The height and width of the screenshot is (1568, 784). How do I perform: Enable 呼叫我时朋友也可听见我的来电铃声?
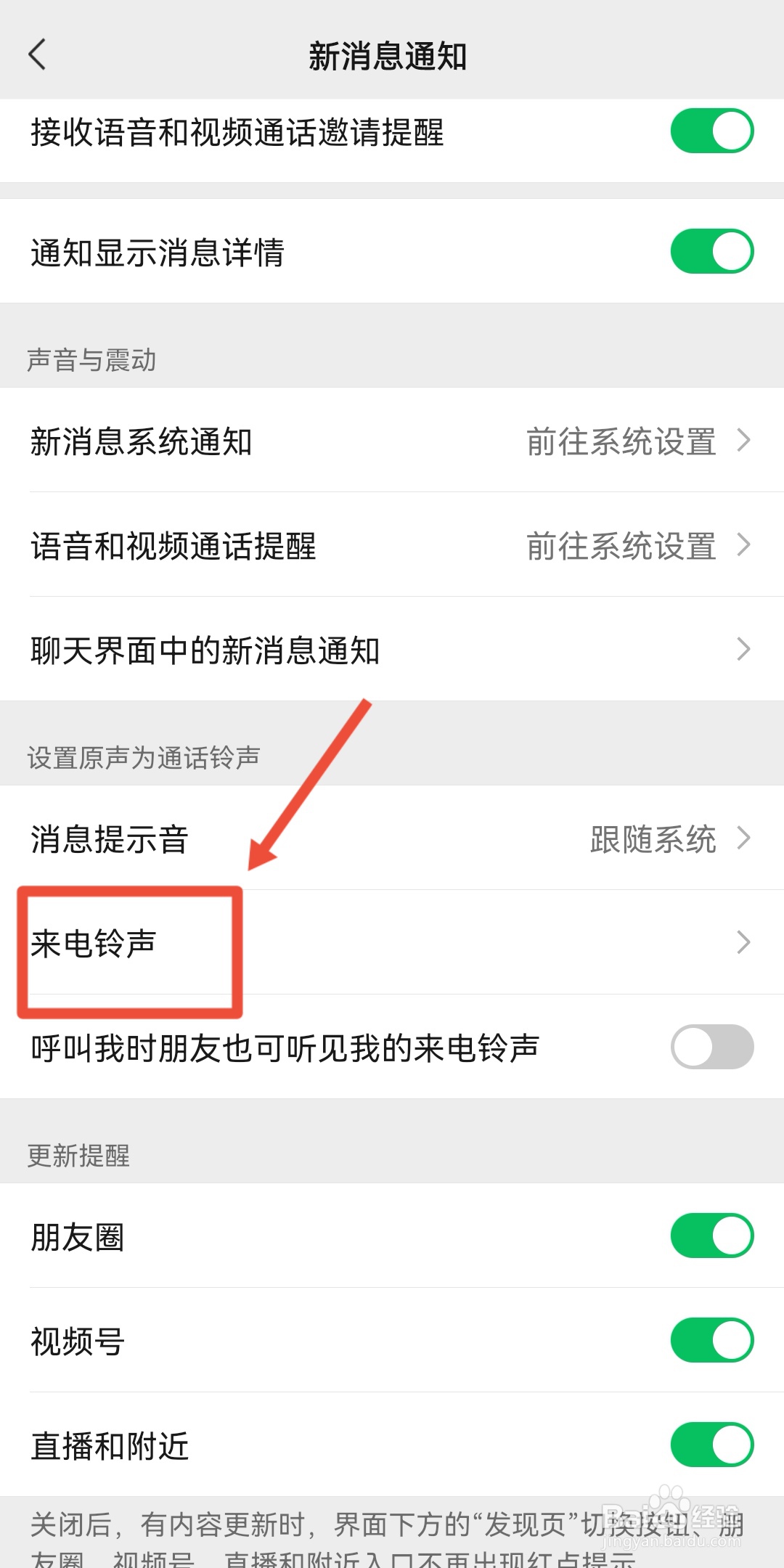711,1048
